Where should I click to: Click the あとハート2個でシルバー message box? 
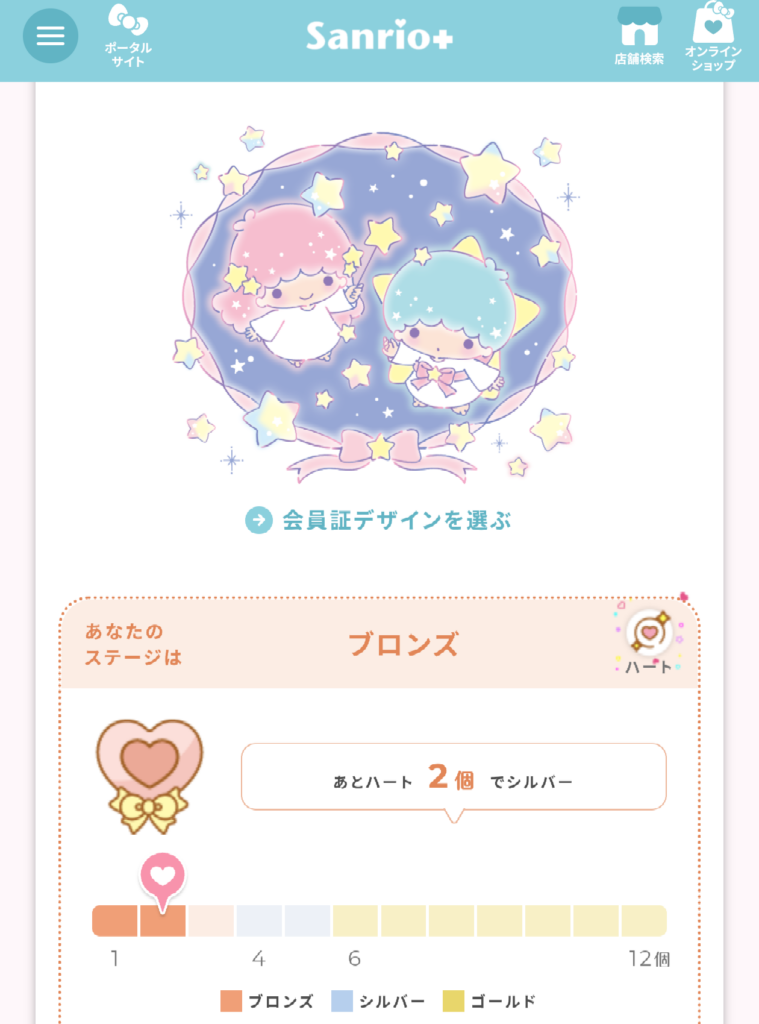(452, 777)
